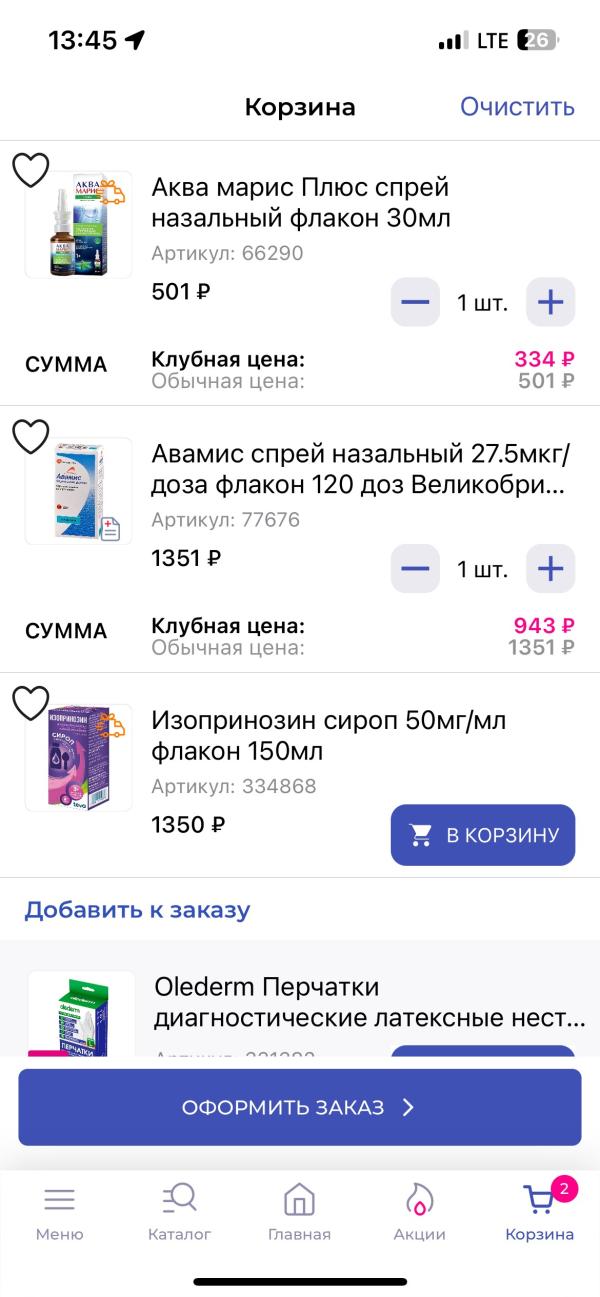
Task: Show the Акции tab
Action: tap(419, 1213)
